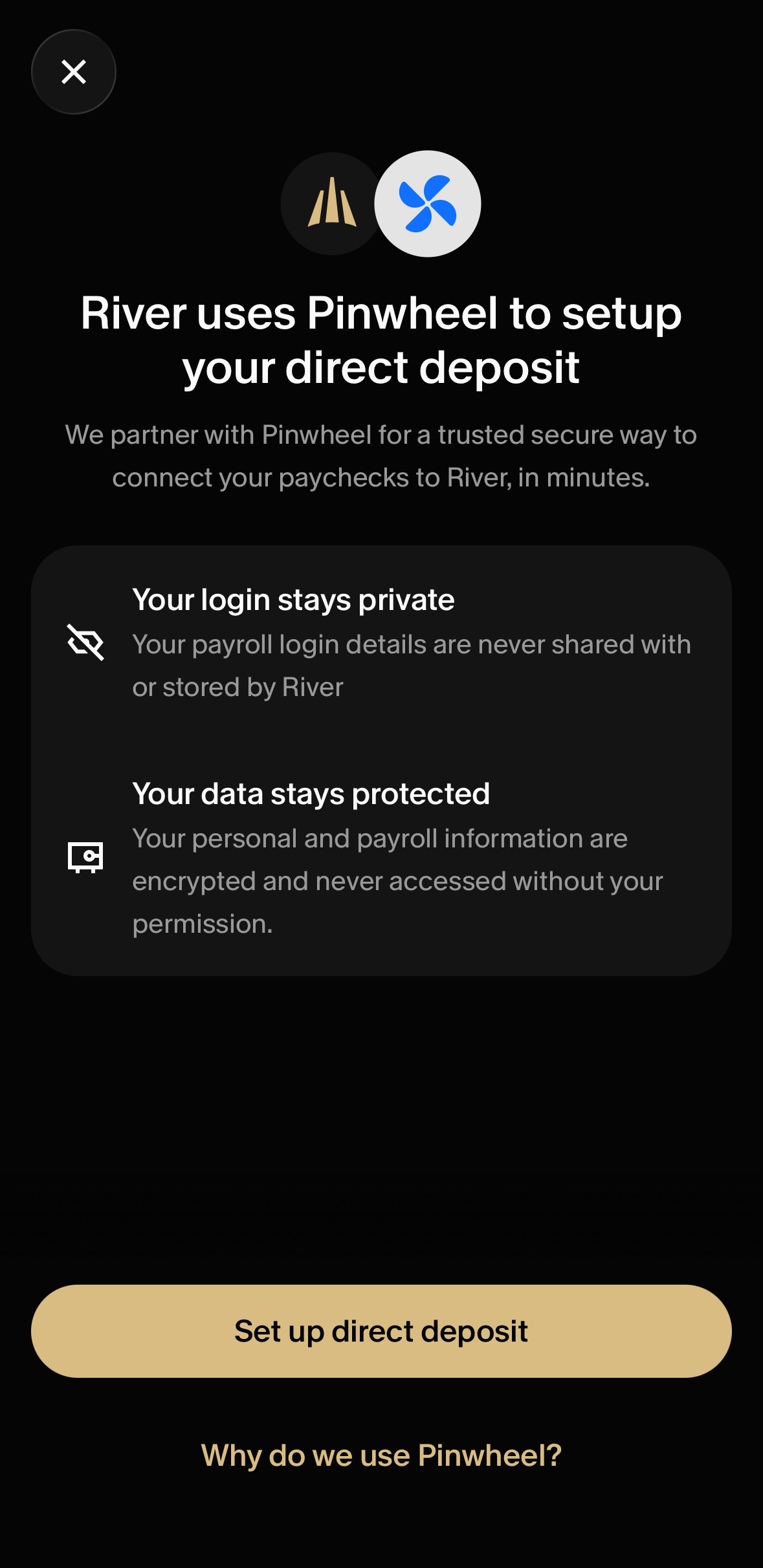763x1568 pixels.
Task: Close the Pinwheel direct deposit screen
Action: click(x=74, y=72)
